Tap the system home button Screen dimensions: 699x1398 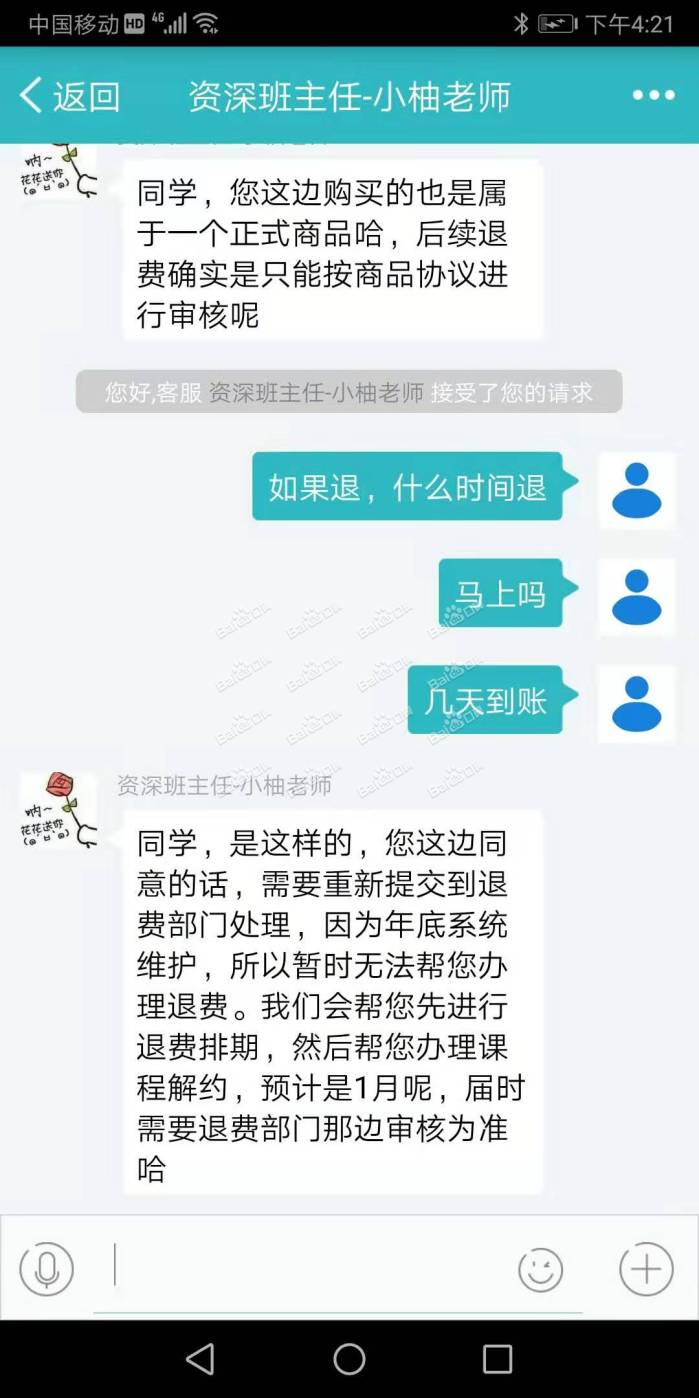click(x=349, y=1358)
